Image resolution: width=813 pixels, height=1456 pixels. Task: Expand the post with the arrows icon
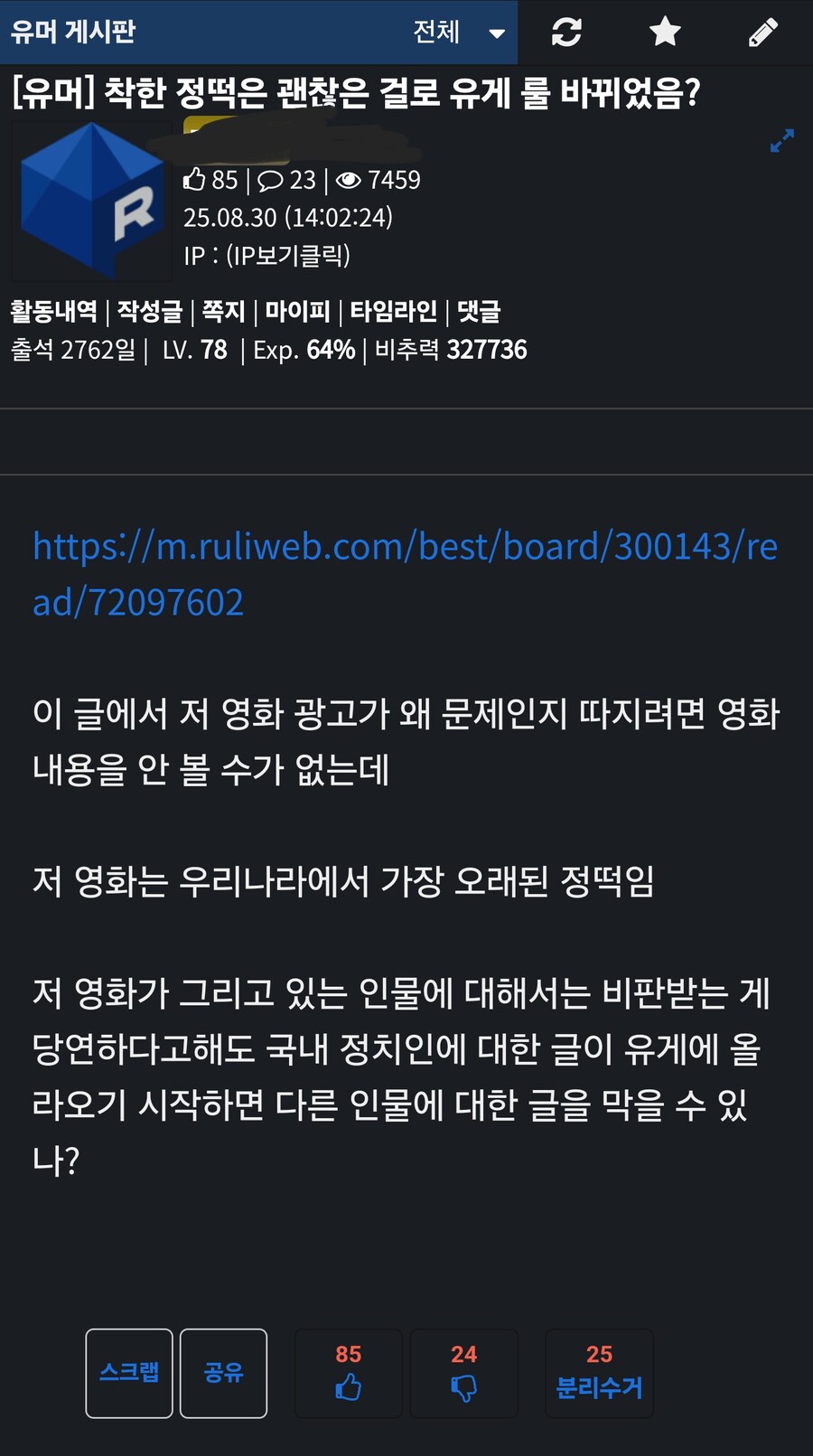[781, 141]
